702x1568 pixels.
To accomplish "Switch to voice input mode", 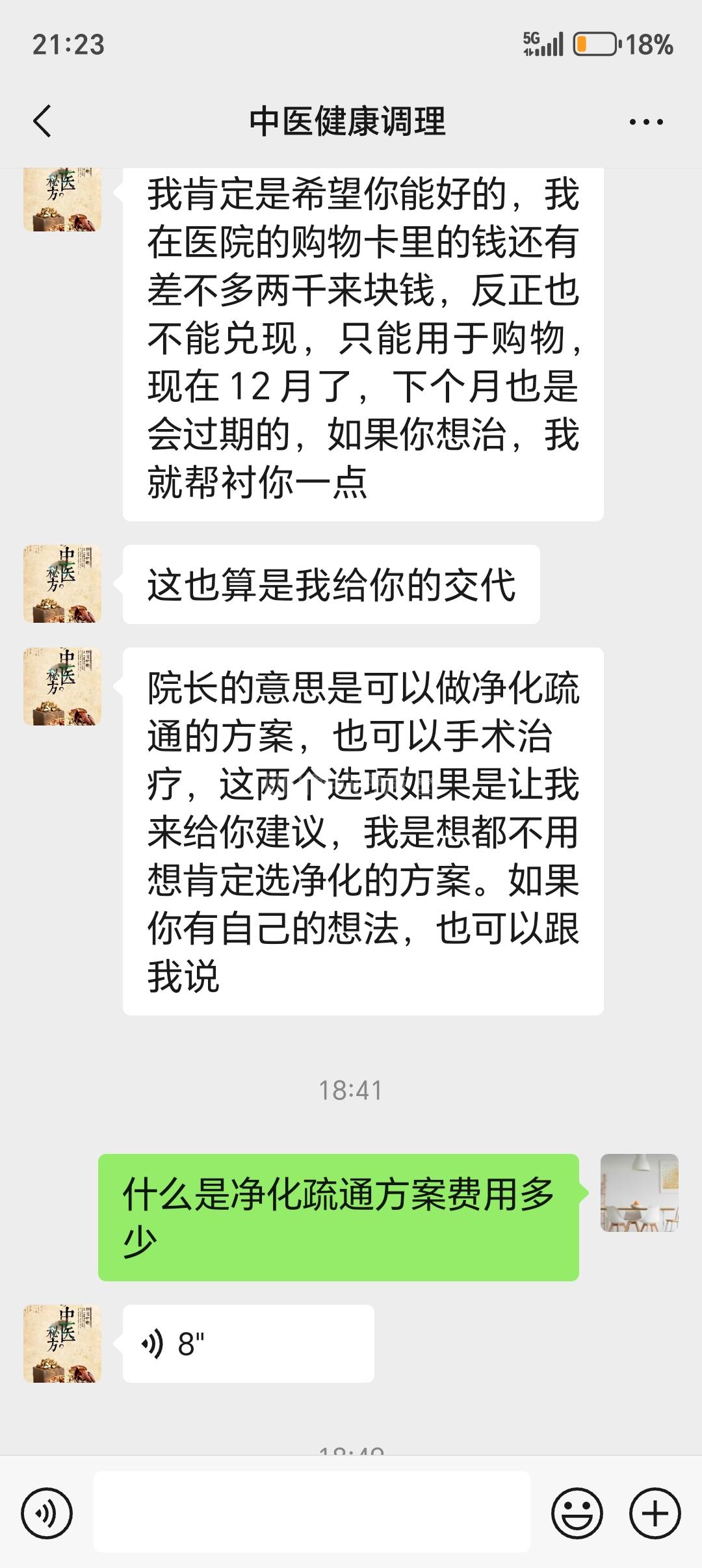I will click(46, 1513).
